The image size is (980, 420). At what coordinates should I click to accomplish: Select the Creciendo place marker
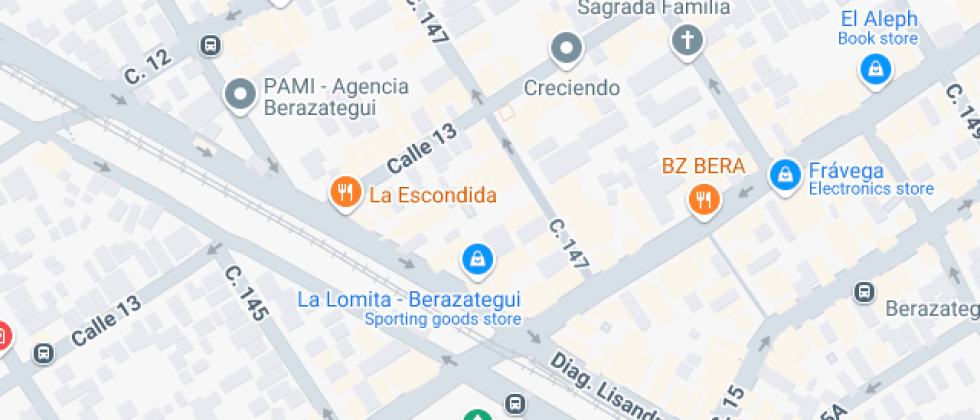click(567, 48)
